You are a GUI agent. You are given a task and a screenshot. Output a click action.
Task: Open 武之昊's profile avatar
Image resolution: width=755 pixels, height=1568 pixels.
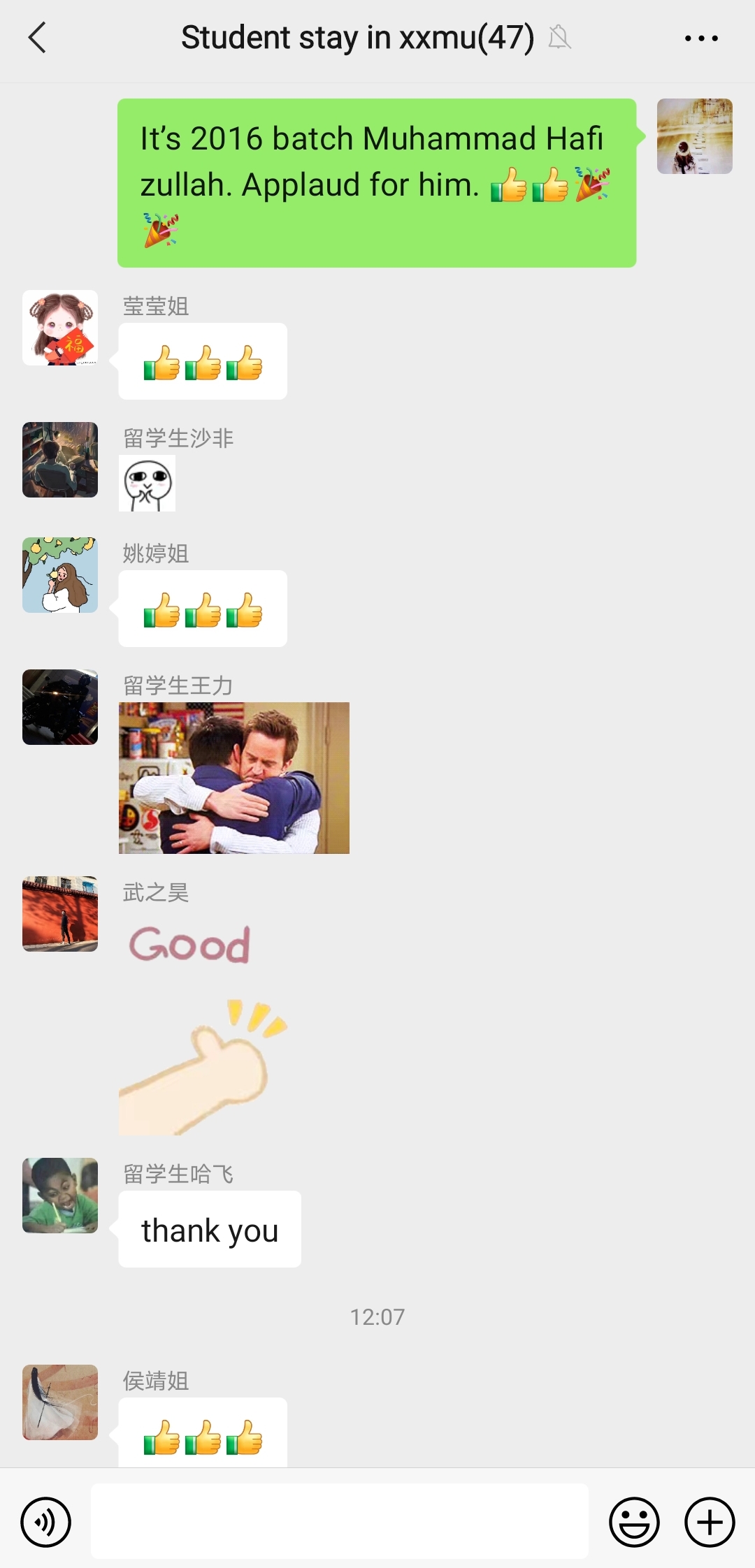(x=60, y=914)
